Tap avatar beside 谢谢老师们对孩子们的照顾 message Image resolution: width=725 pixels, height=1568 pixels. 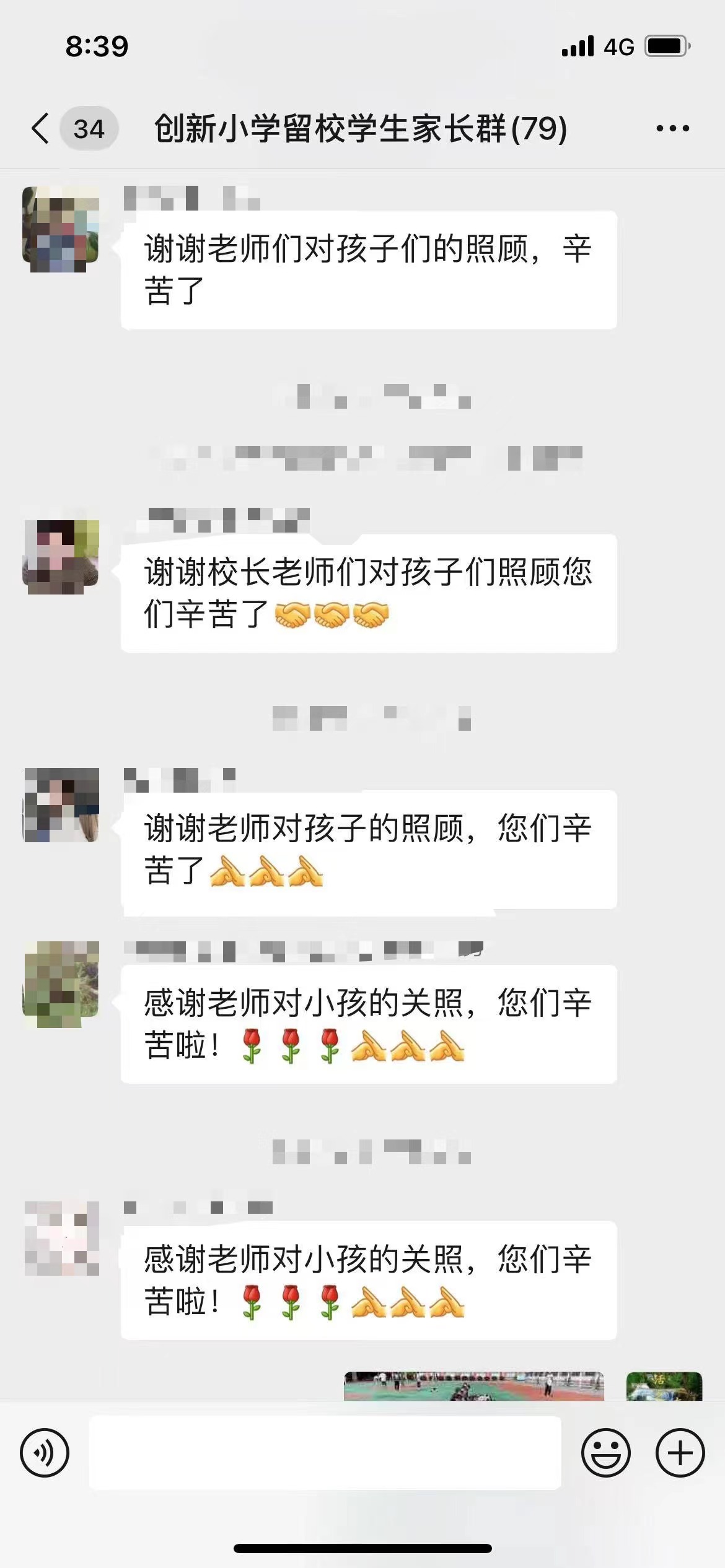[61, 229]
